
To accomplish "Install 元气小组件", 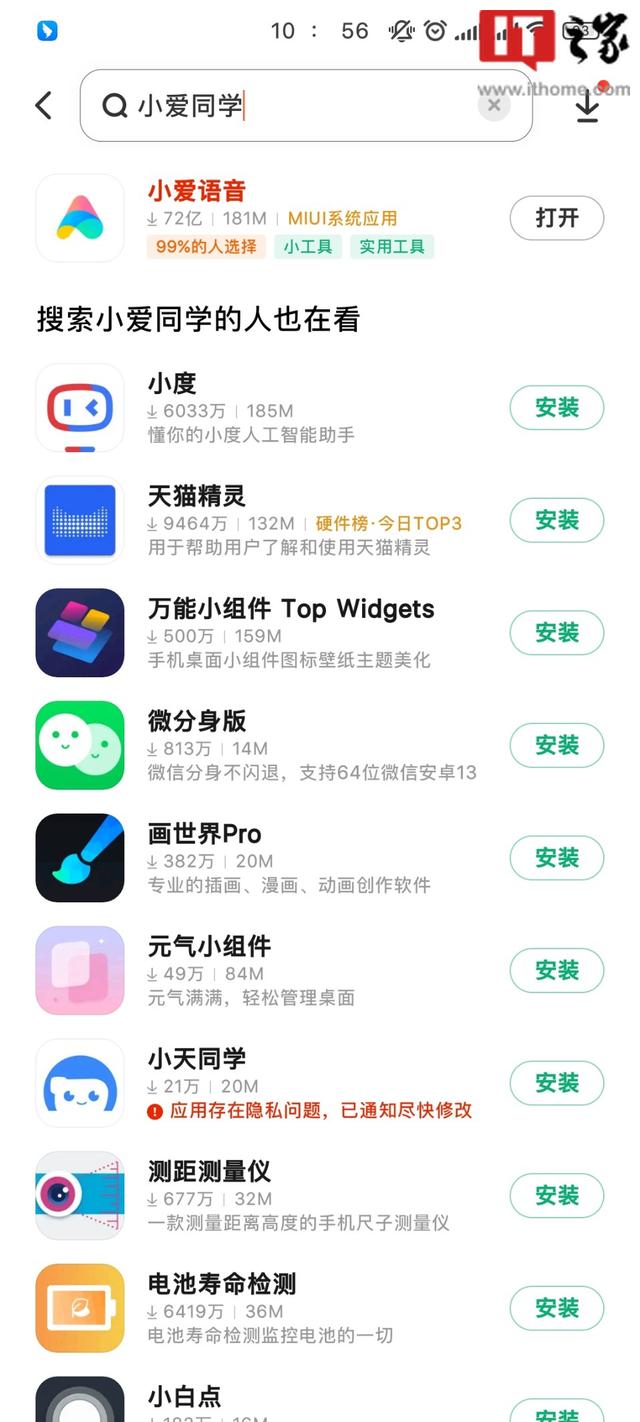I will pyautogui.click(x=556, y=970).
